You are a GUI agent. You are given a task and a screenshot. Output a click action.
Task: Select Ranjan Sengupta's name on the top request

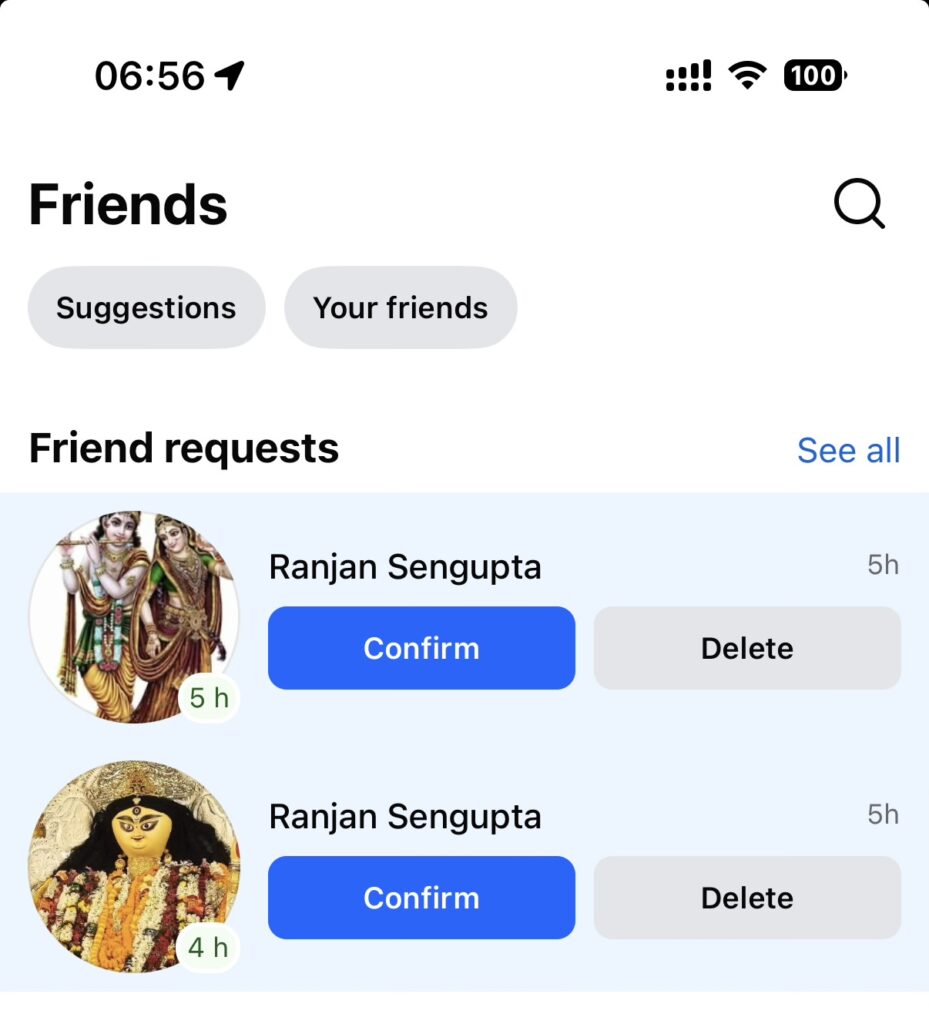tap(405, 566)
